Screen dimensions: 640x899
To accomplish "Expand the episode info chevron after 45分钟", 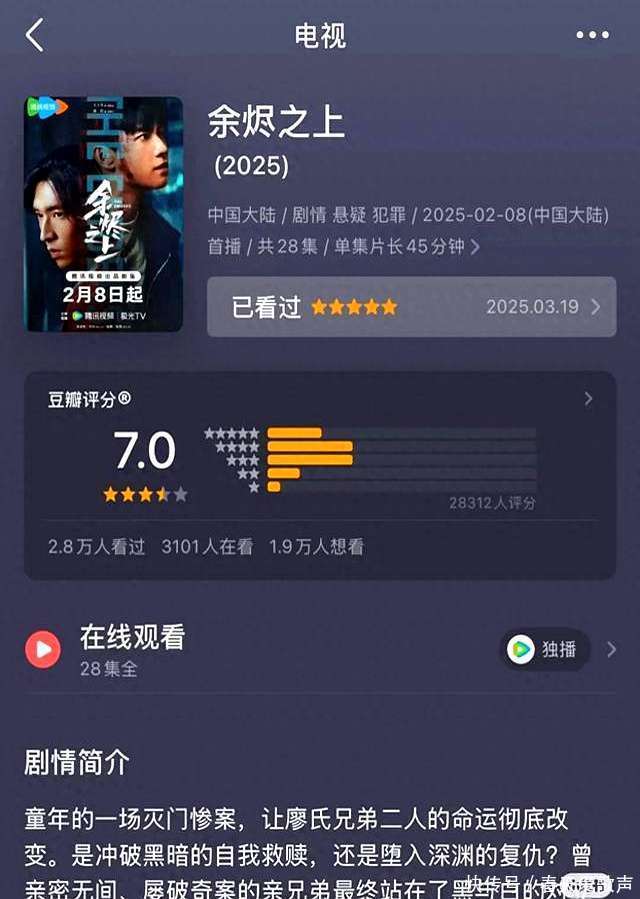I will tap(475, 246).
